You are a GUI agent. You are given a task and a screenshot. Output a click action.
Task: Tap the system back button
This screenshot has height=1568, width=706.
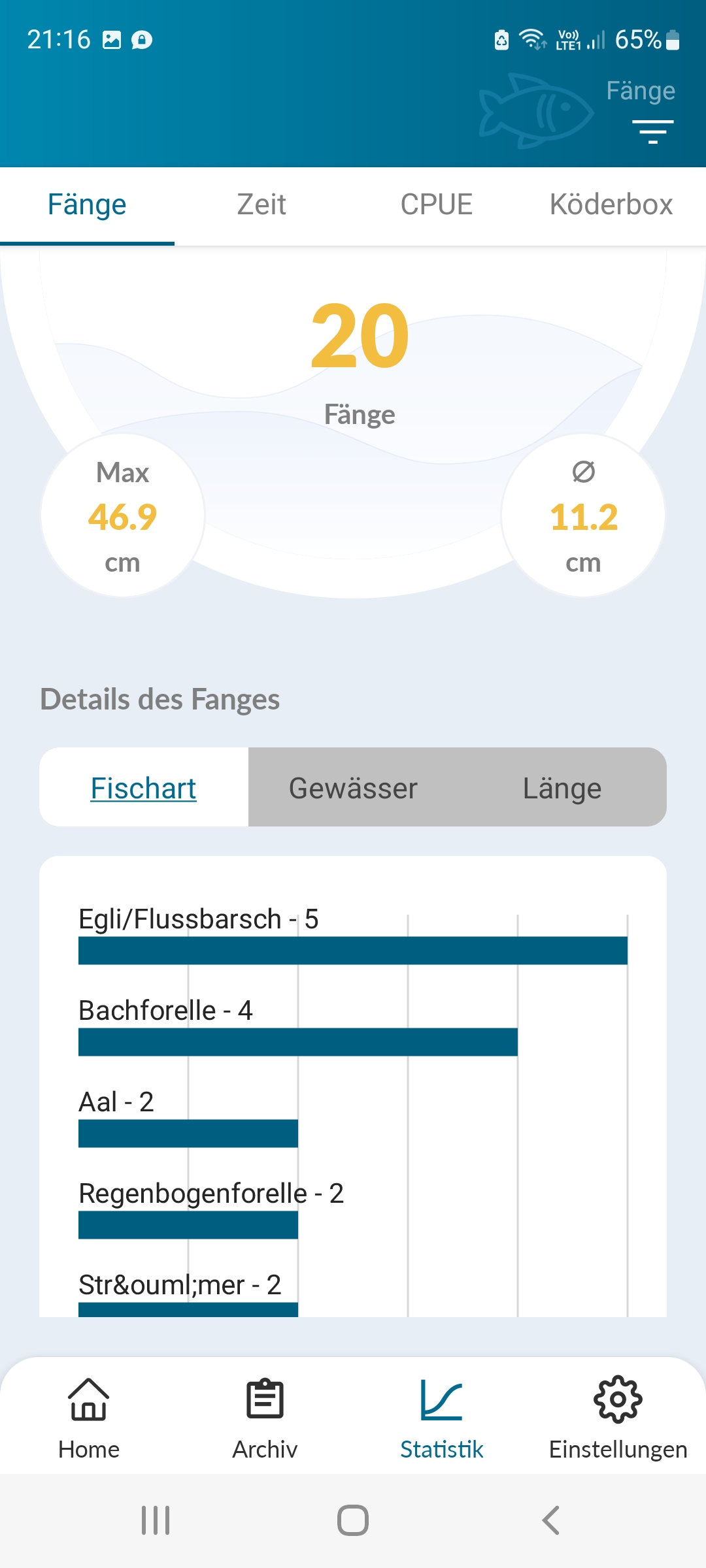pos(550,1520)
